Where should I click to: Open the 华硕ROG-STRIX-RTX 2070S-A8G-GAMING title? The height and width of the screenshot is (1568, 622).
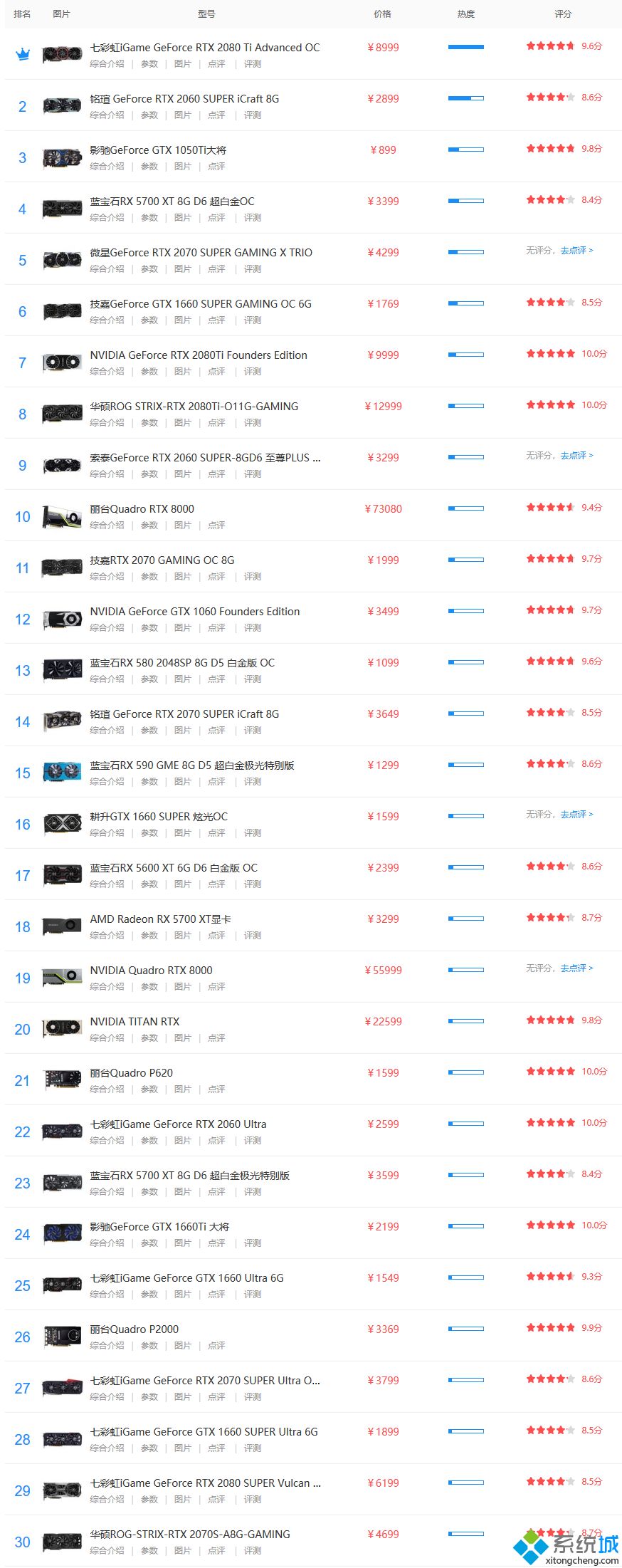coord(190,1535)
